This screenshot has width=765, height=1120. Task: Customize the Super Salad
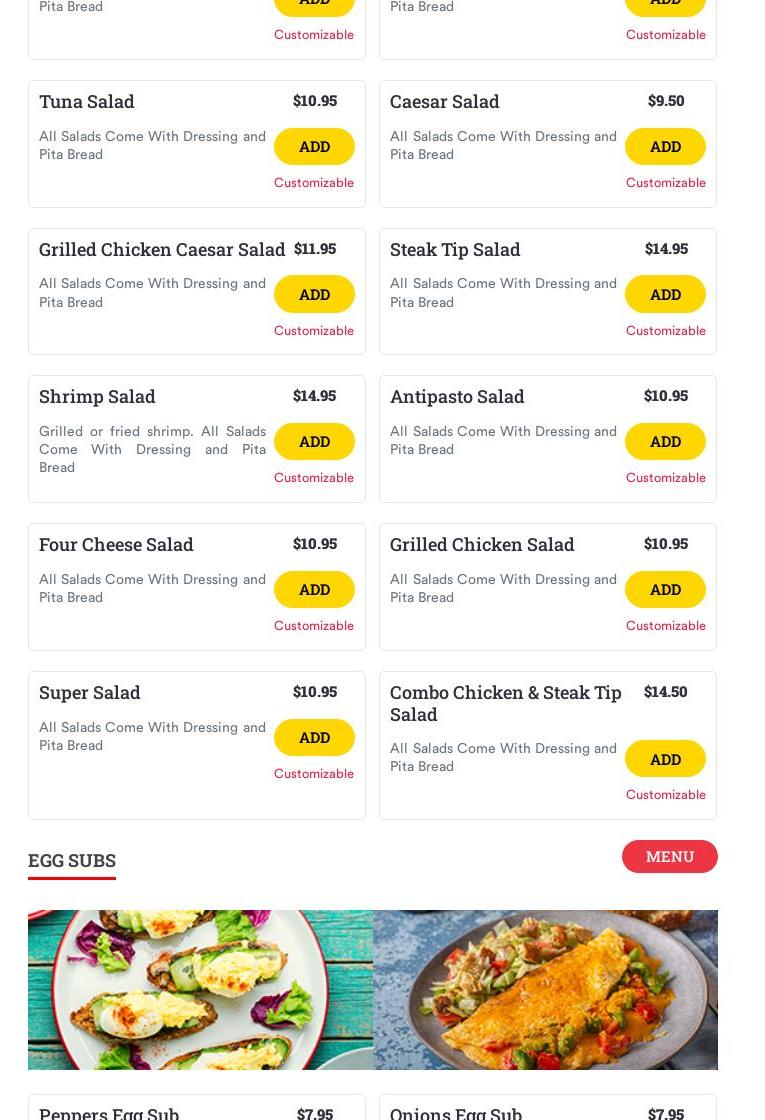pyautogui.click(x=314, y=774)
